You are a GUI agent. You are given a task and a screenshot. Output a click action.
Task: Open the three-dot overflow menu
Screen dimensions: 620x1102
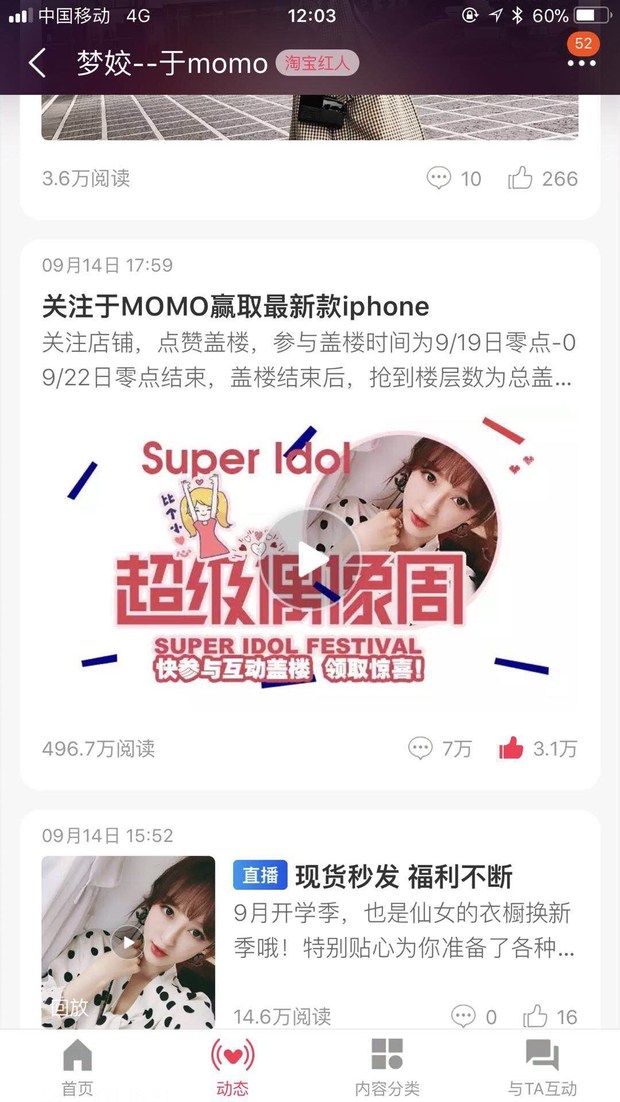point(581,64)
